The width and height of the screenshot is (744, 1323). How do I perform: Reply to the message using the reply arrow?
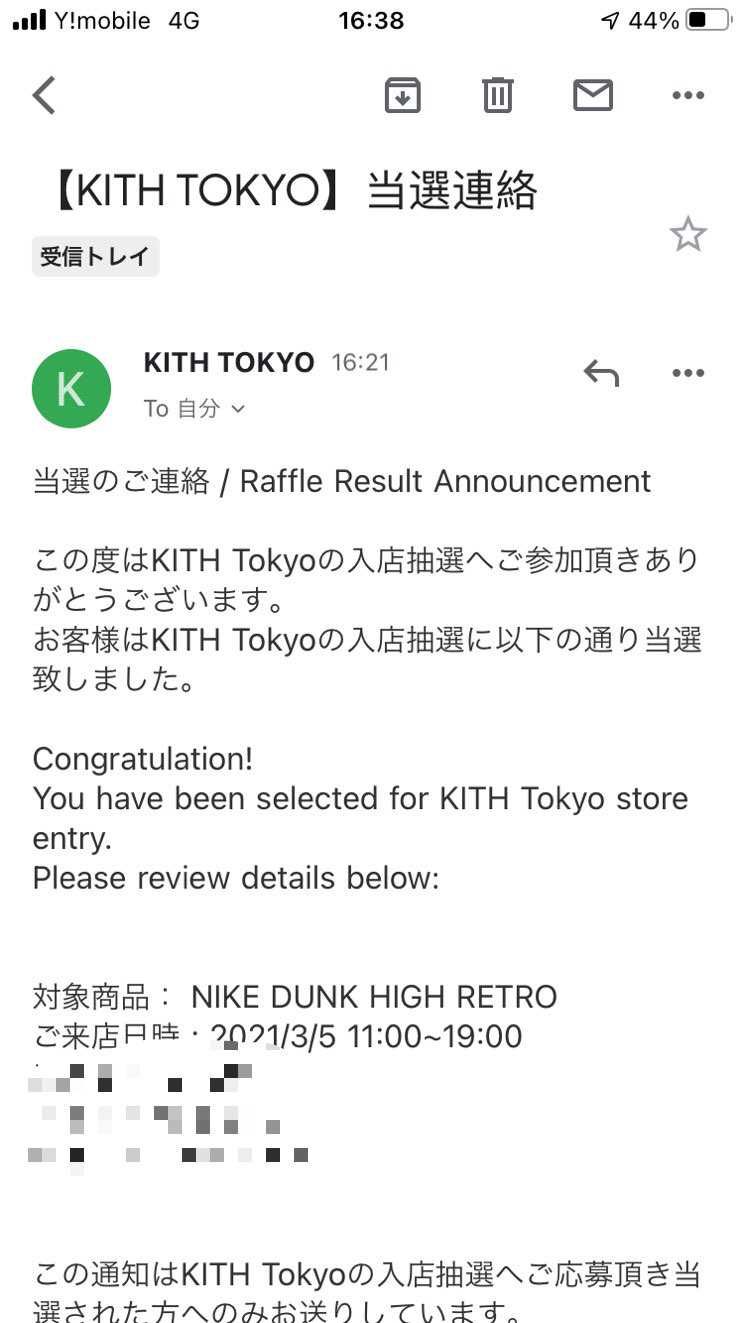[x=601, y=373]
